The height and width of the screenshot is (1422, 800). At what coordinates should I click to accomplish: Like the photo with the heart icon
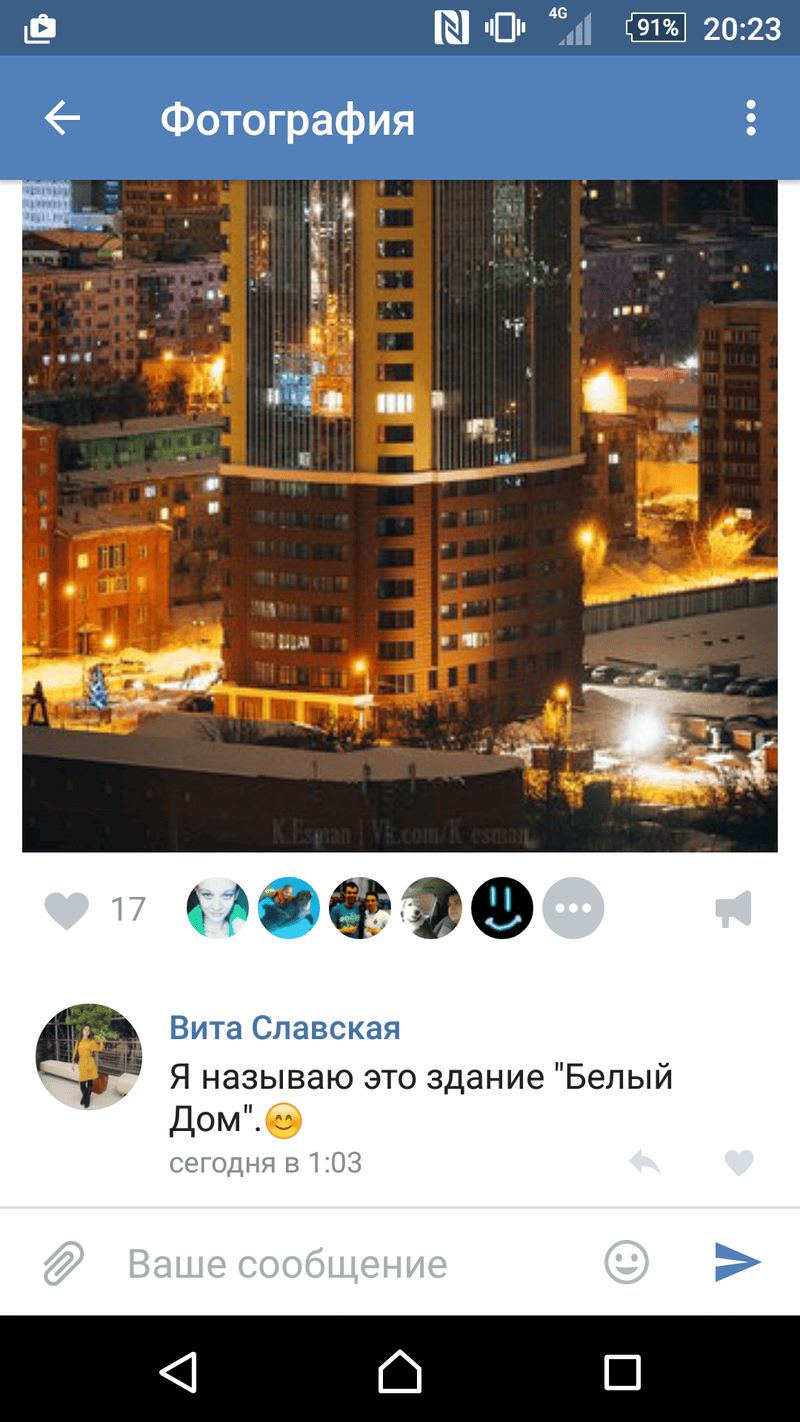(67, 909)
